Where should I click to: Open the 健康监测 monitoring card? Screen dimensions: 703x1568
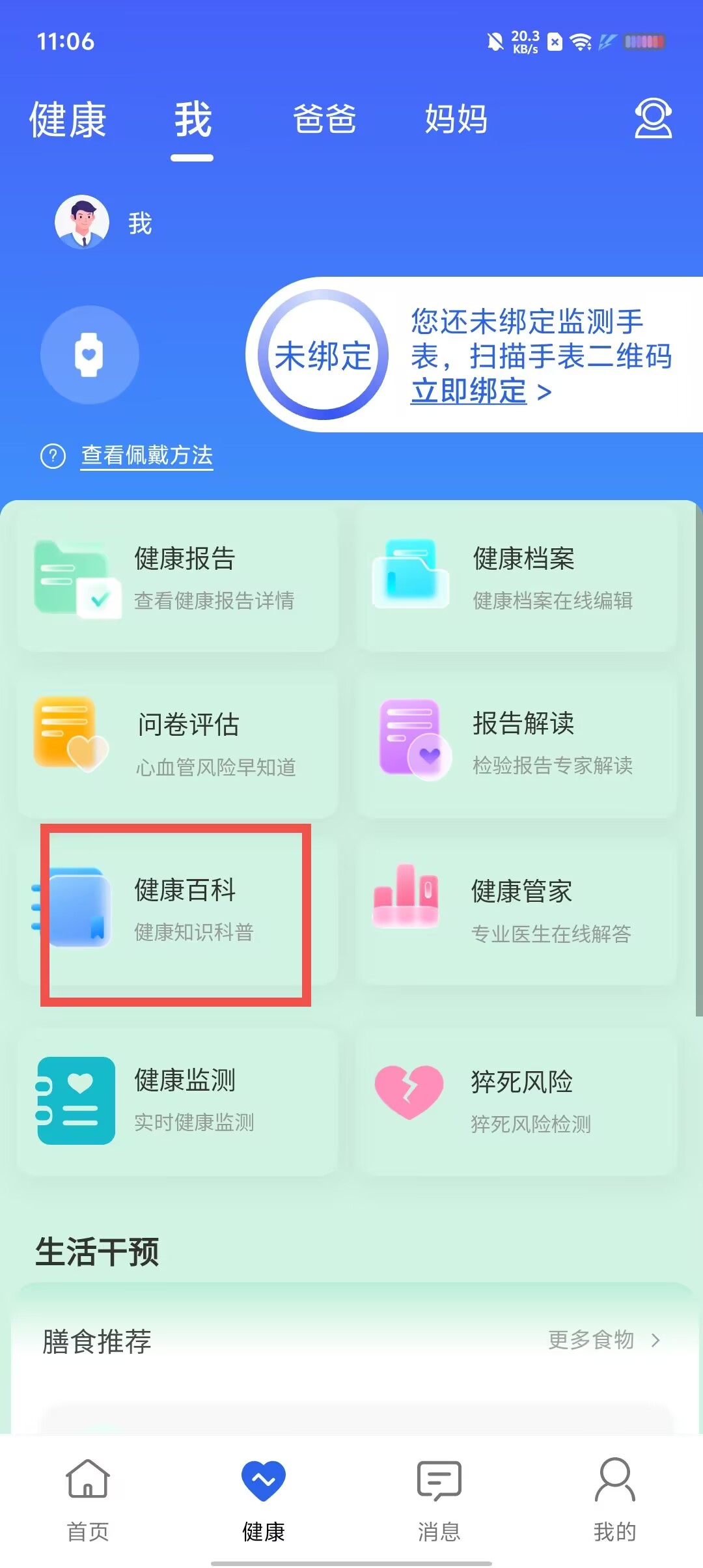click(x=178, y=1102)
